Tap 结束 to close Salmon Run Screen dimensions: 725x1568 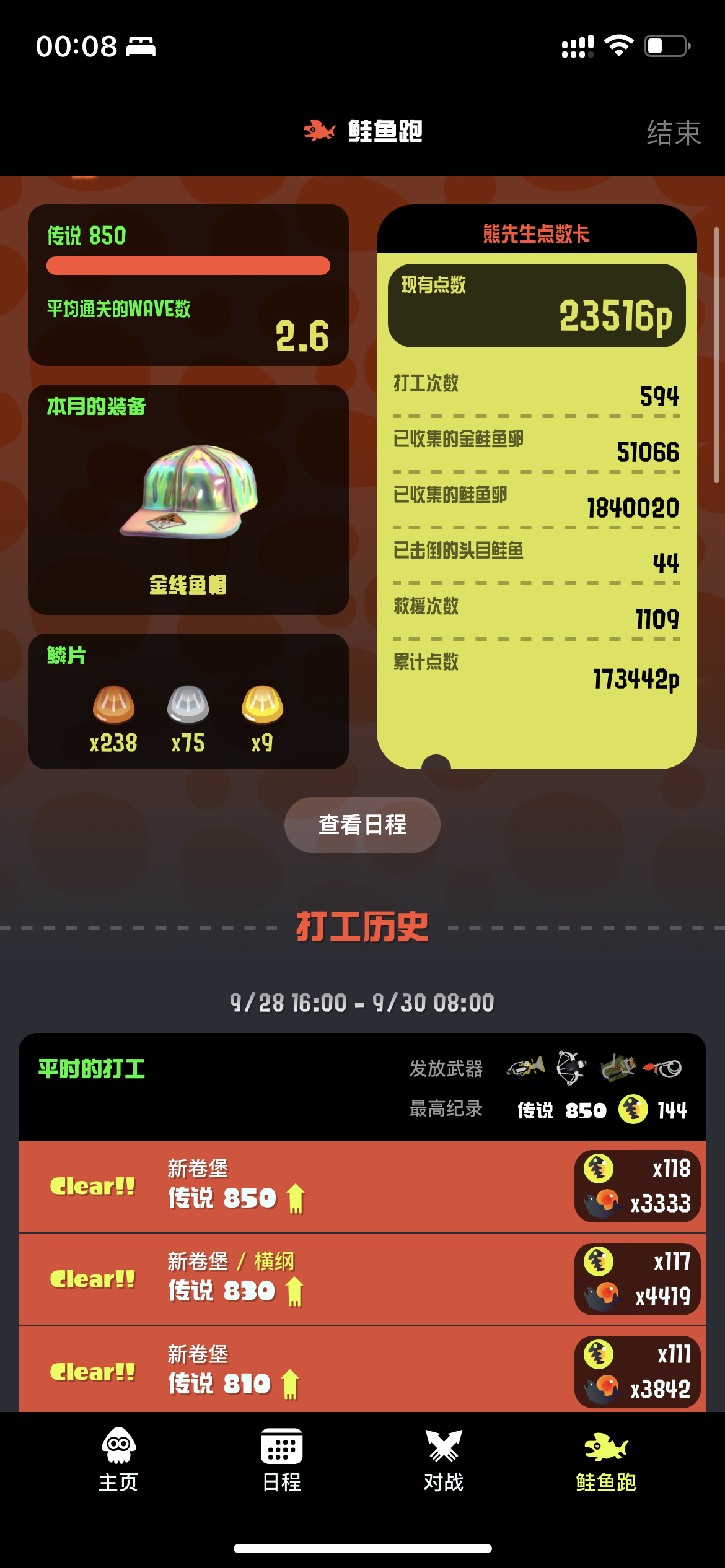[x=673, y=133]
